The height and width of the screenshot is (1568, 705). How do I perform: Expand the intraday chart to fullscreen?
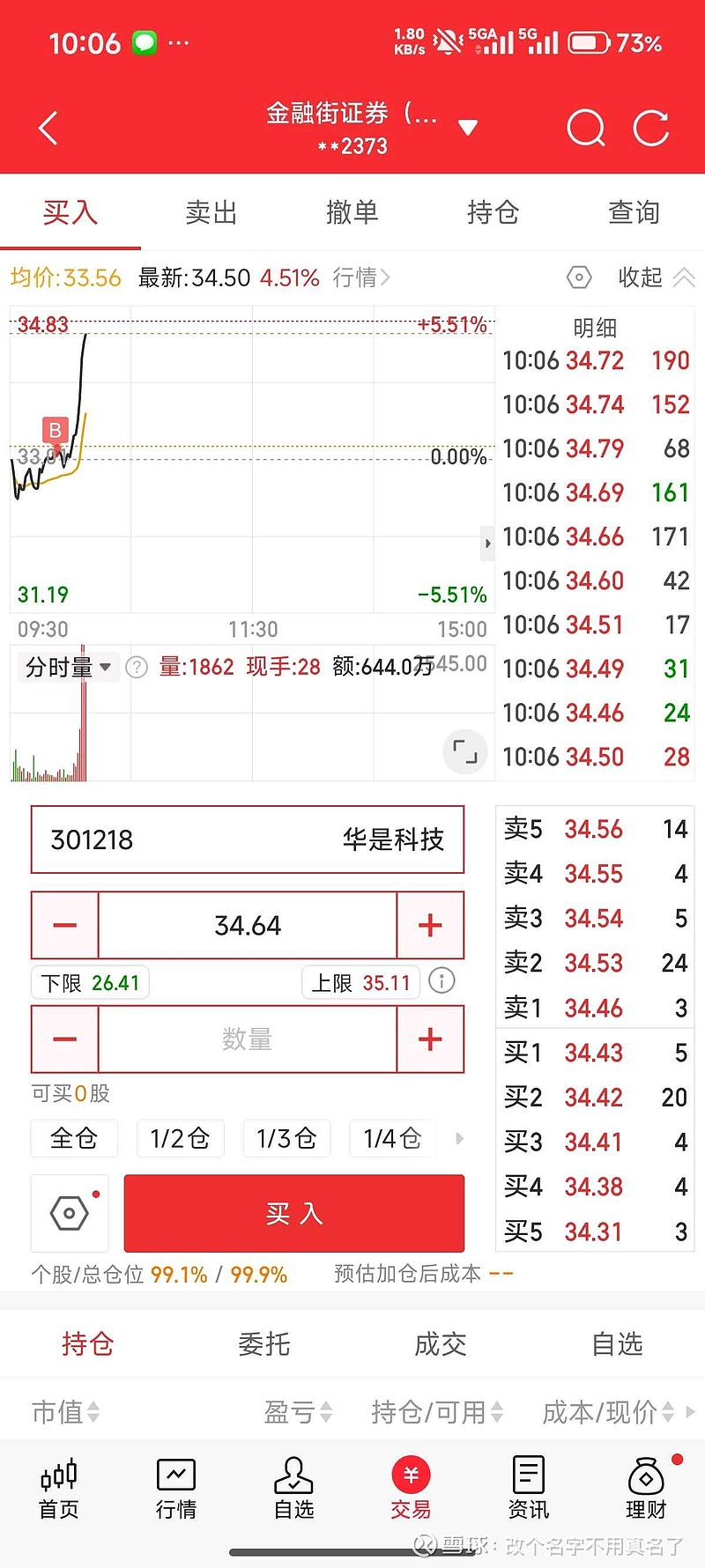click(464, 751)
